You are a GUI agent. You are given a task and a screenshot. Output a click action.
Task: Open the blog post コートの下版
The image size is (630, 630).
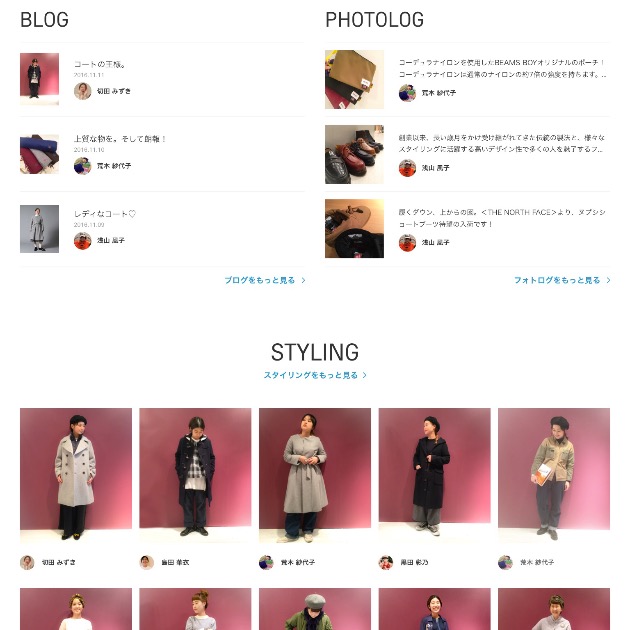pos(100,64)
